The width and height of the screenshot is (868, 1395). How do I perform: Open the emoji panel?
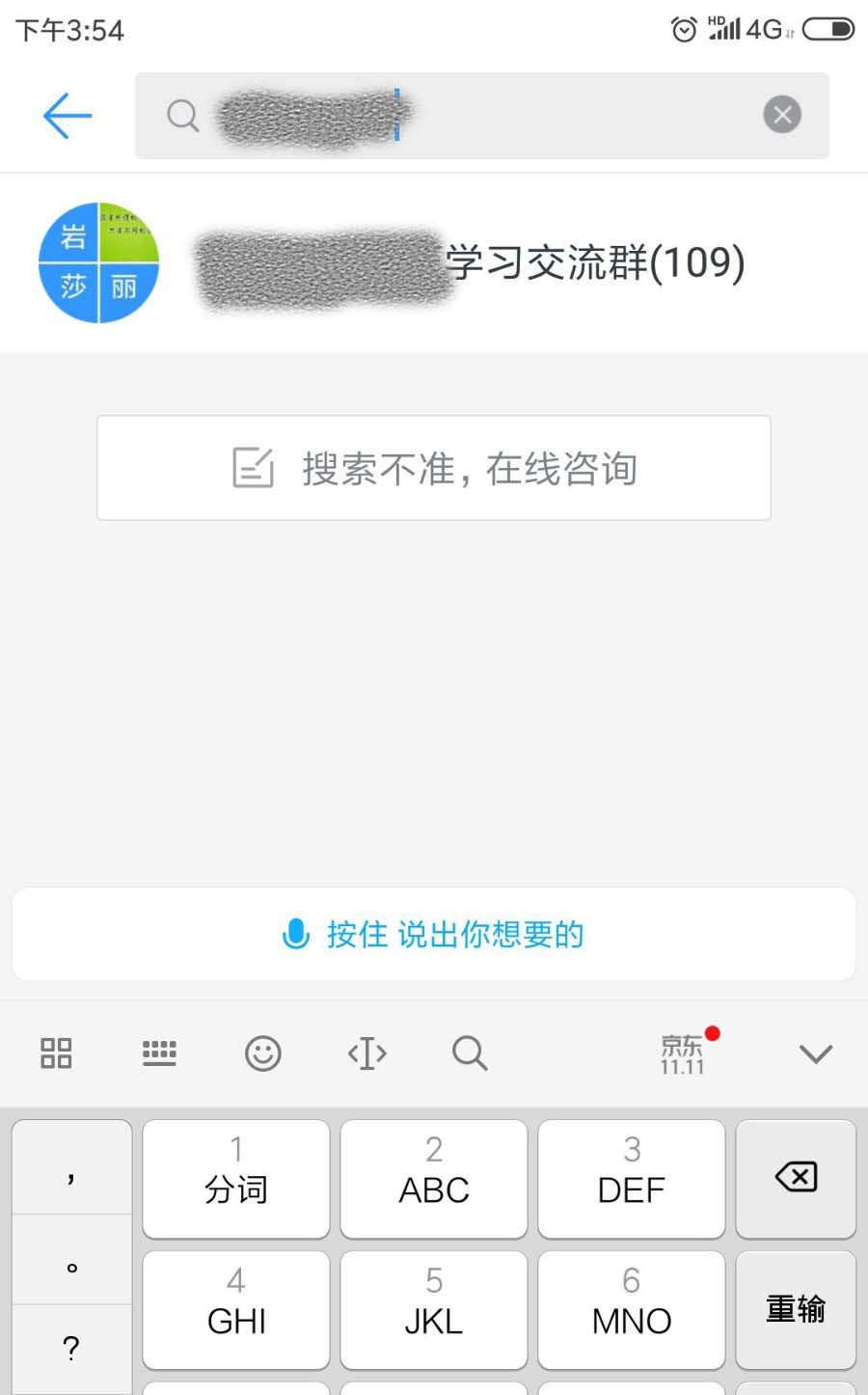pos(262,1053)
